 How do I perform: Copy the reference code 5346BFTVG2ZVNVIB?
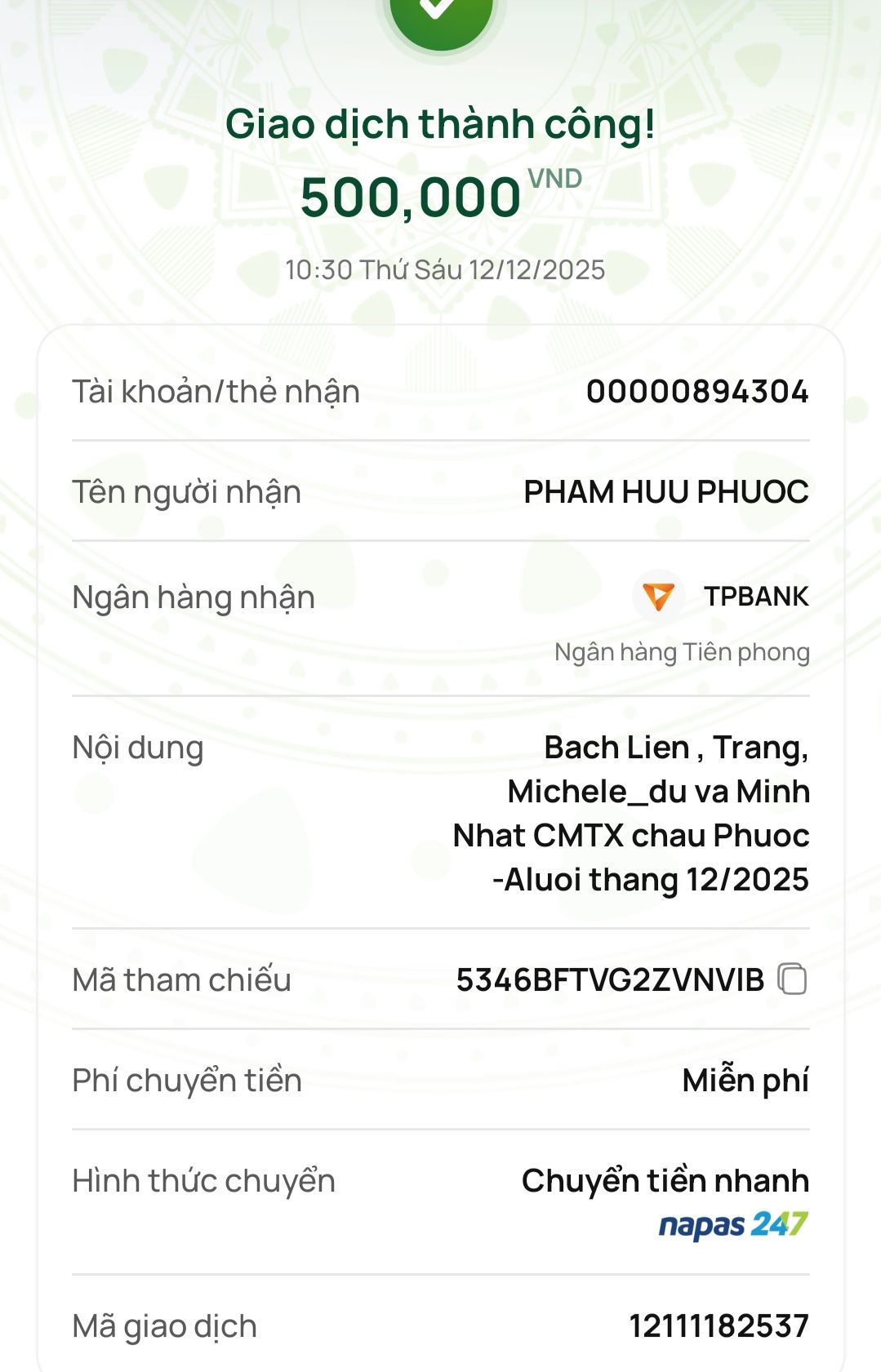(x=791, y=979)
